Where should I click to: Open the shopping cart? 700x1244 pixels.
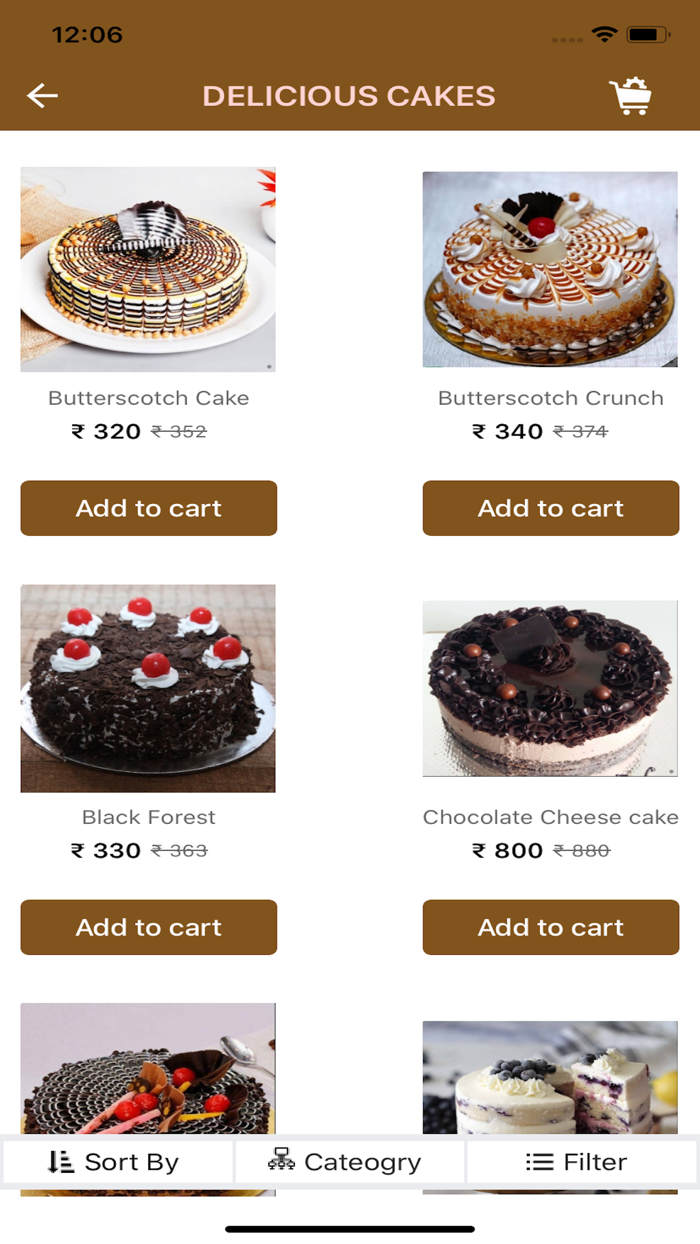point(630,96)
